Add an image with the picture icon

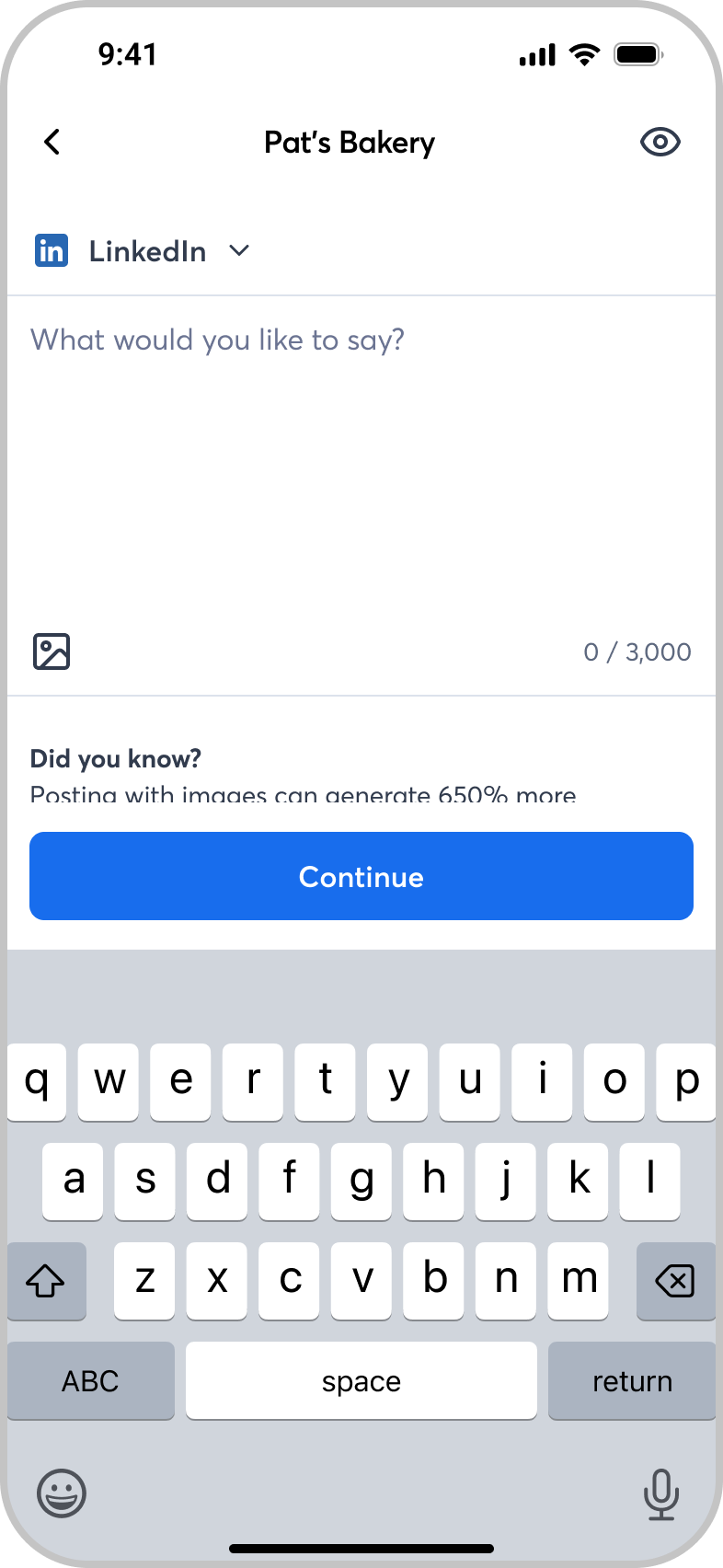click(x=52, y=651)
